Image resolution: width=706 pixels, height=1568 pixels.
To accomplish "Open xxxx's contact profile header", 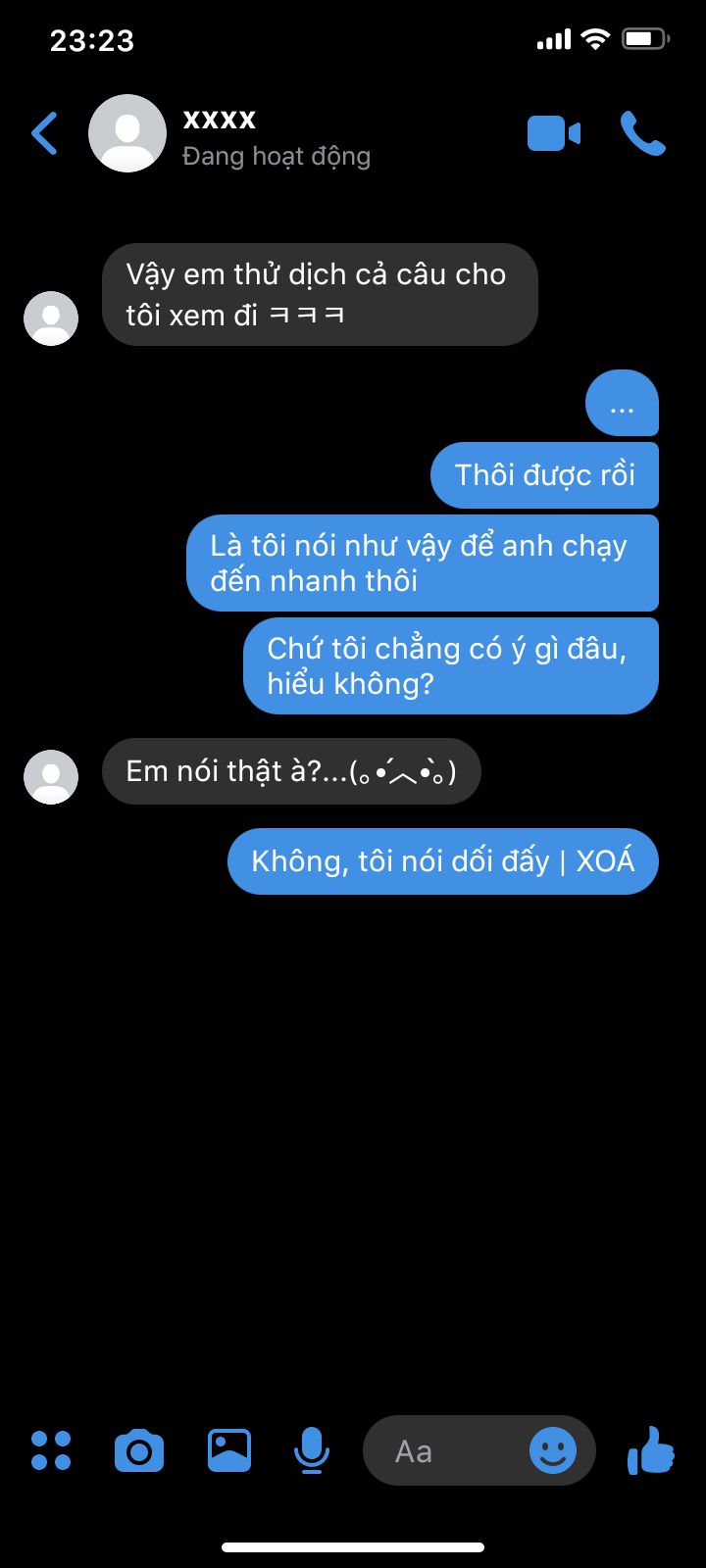I will (x=230, y=134).
